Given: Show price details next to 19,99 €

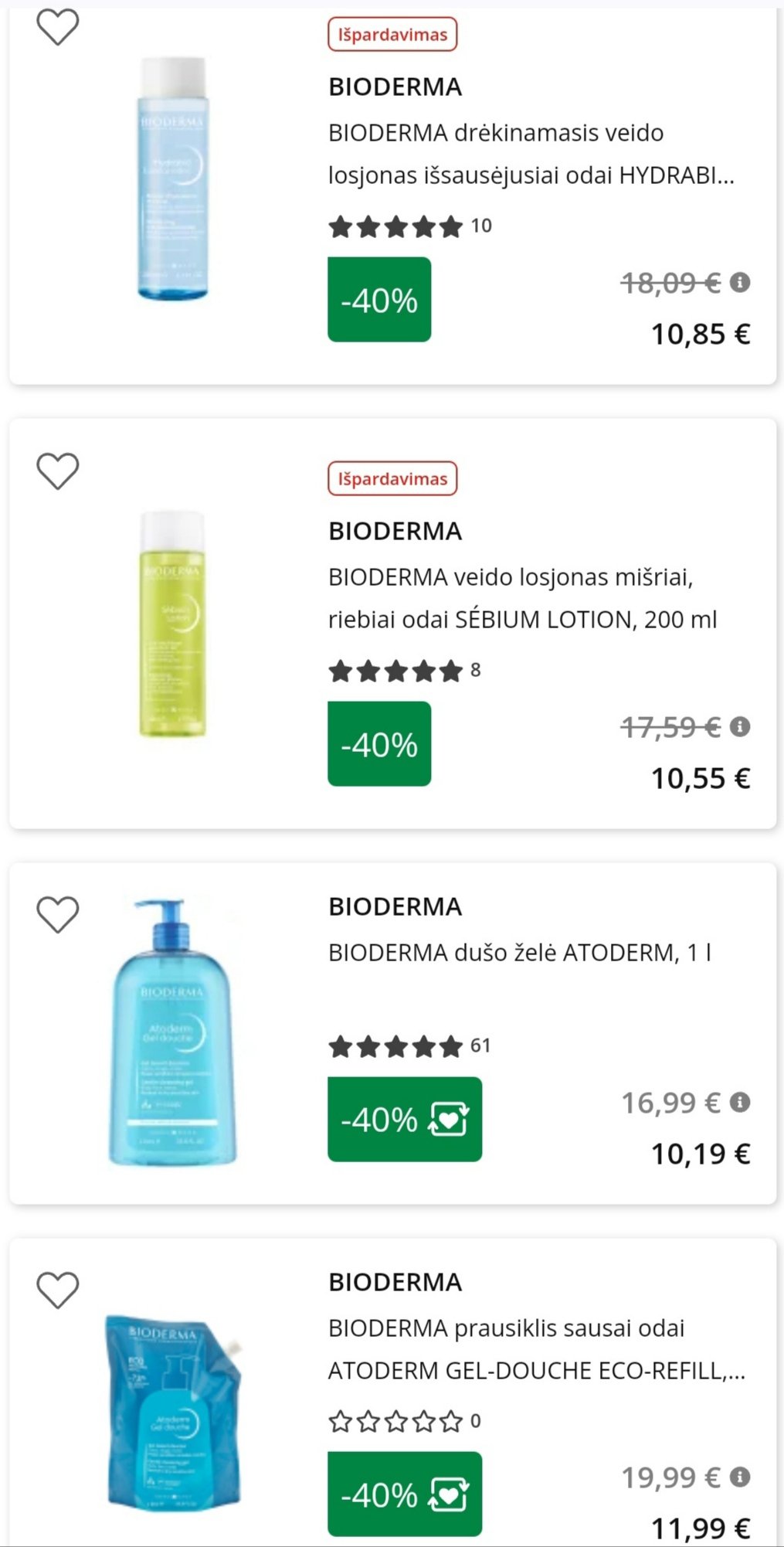Looking at the screenshot, I should coord(740,1477).
